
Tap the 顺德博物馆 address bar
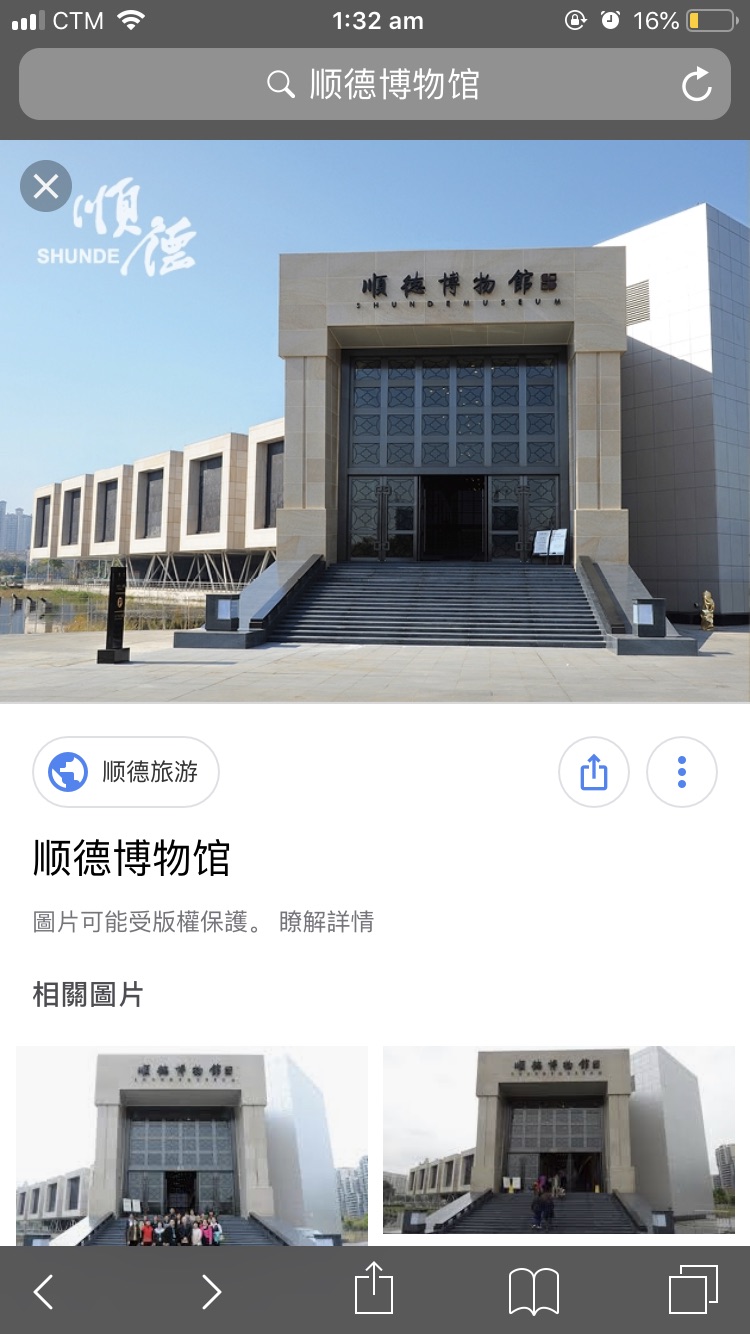(374, 84)
